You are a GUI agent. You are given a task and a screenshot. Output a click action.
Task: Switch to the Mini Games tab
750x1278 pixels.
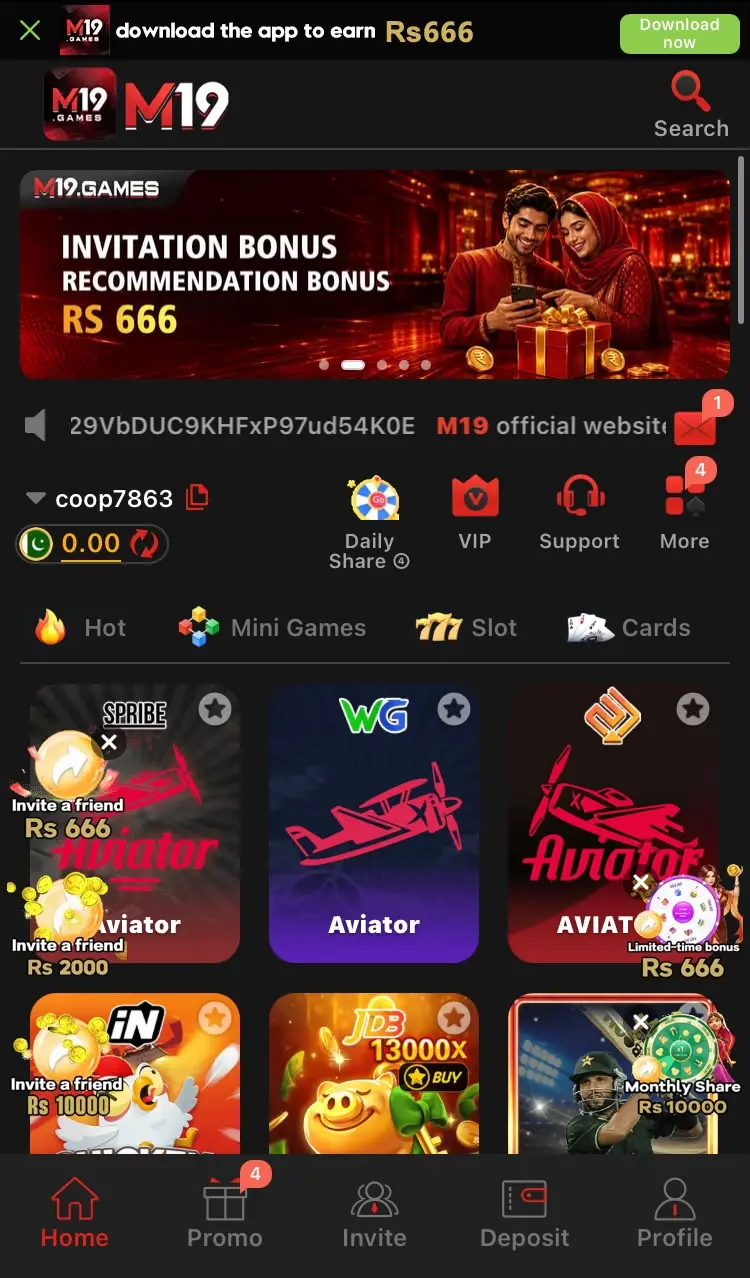(272, 628)
